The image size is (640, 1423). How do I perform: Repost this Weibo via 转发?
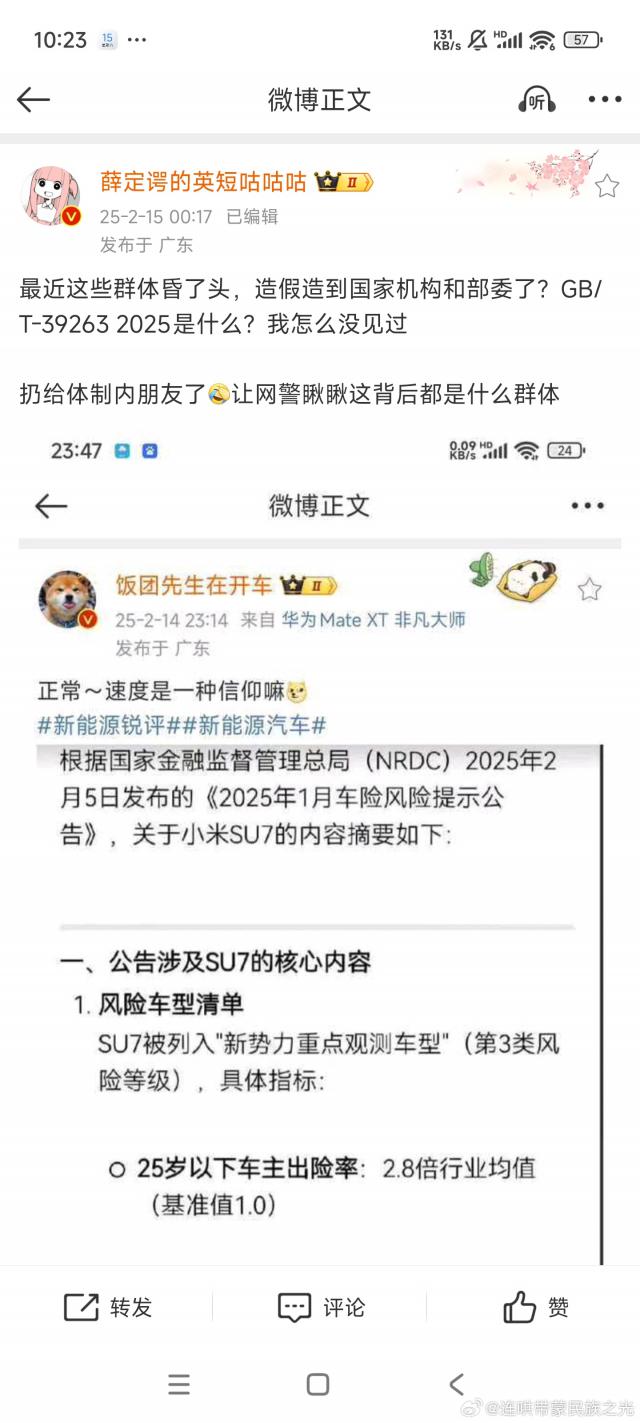pos(108,1307)
